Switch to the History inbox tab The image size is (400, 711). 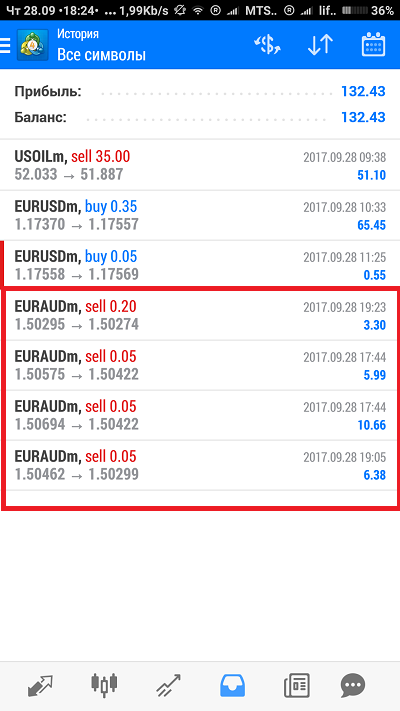pyautogui.click(x=232, y=685)
